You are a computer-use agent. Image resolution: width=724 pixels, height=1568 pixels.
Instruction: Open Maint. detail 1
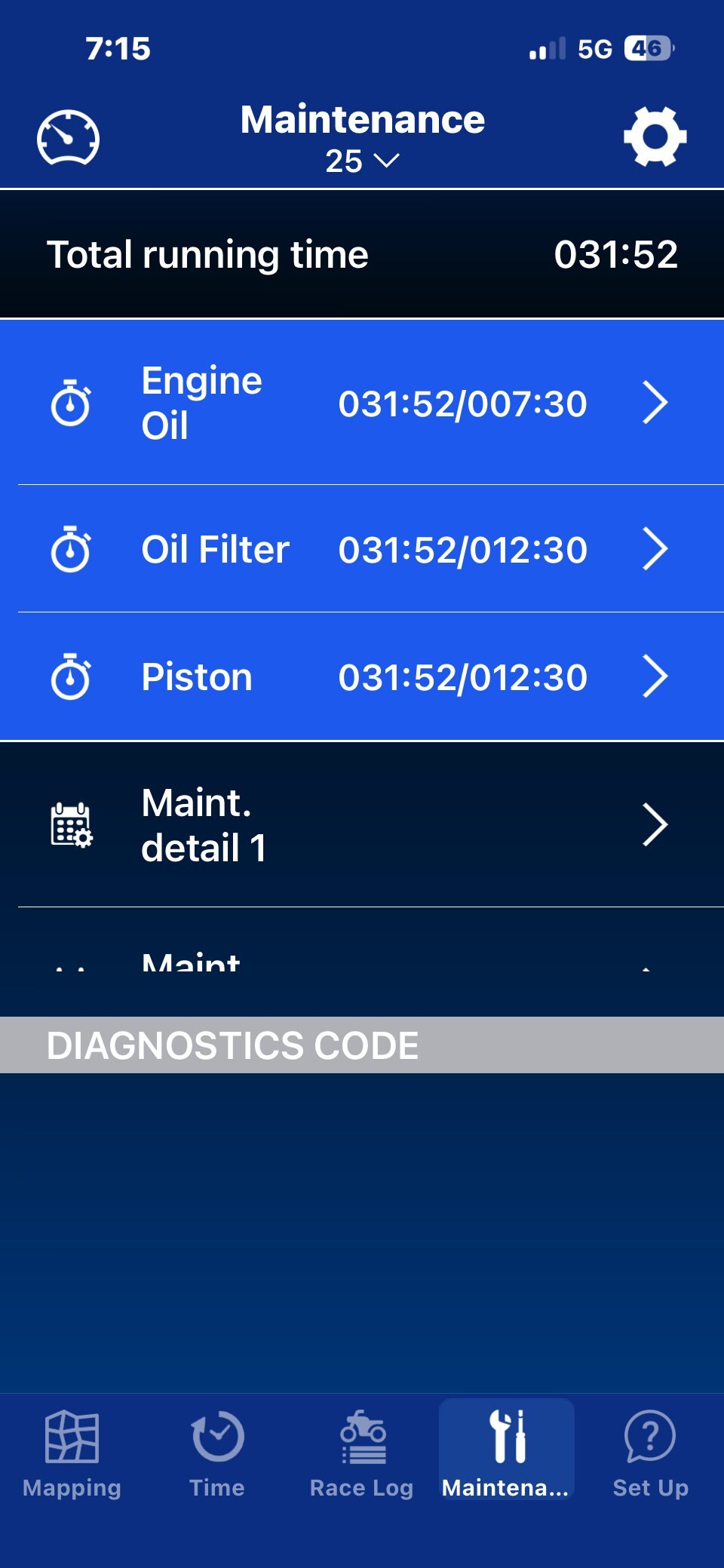pyautogui.click(x=362, y=825)
